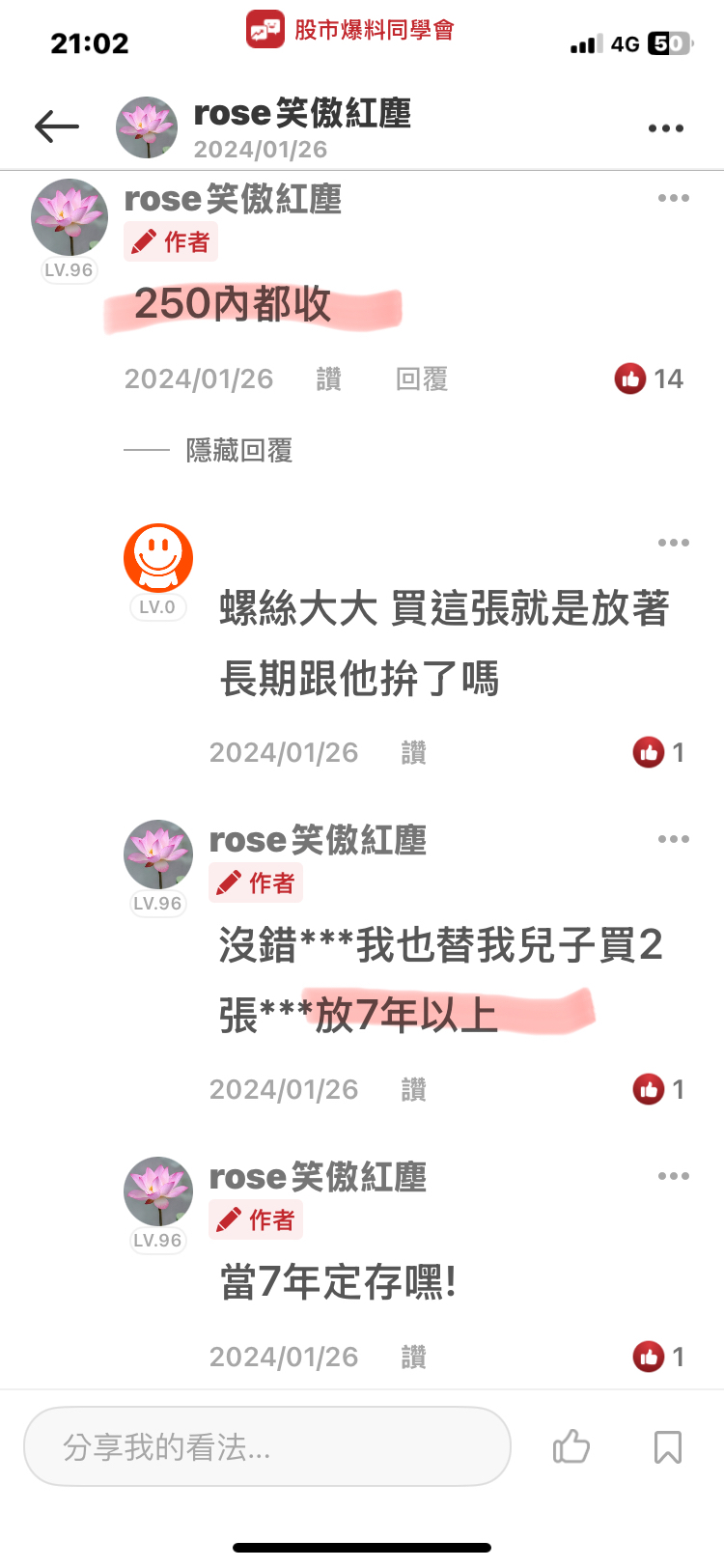Open options for the 當7年定存嘿 reply
724x1568 pixels.
[x=673, y=1176]
